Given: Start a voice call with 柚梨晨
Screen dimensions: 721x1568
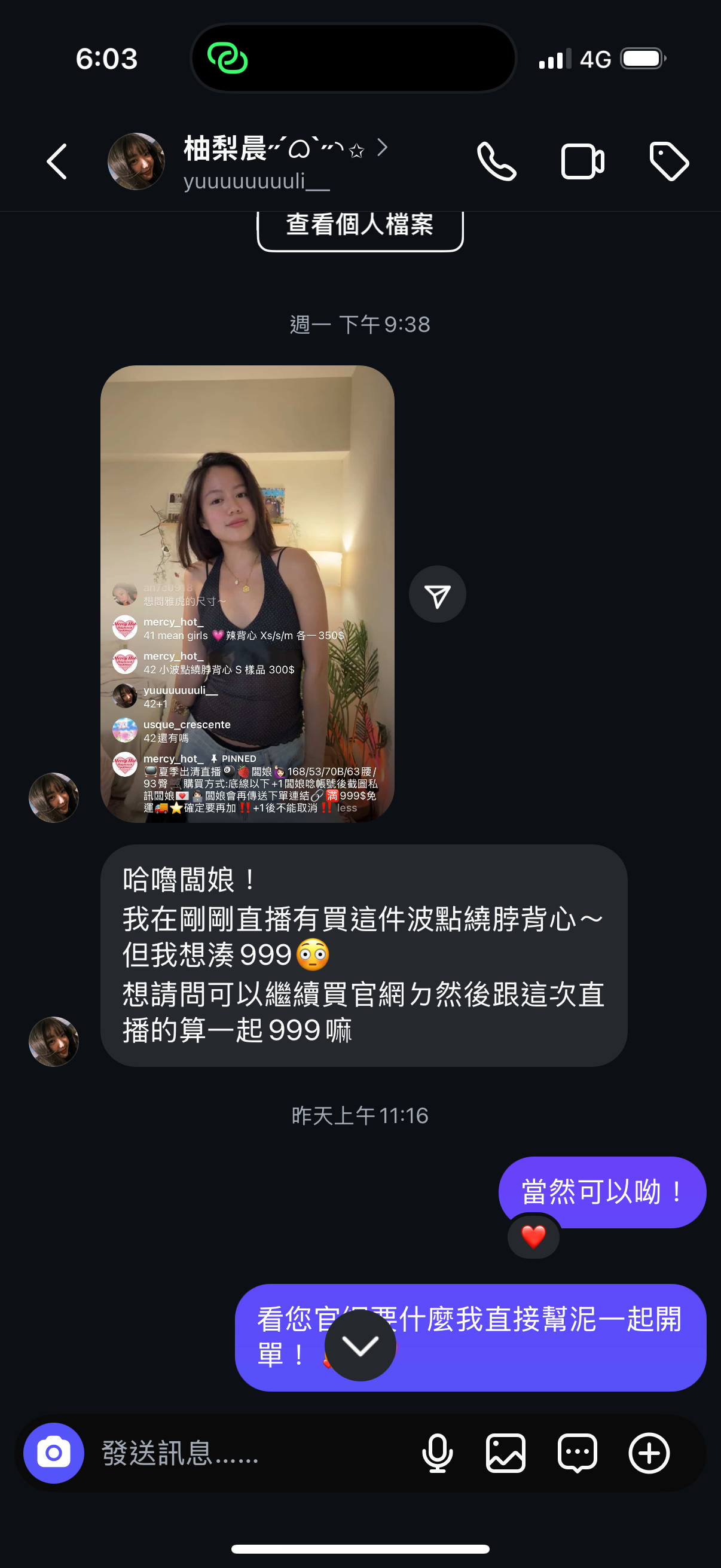Looking at the screenshot, I should (496, 162).
